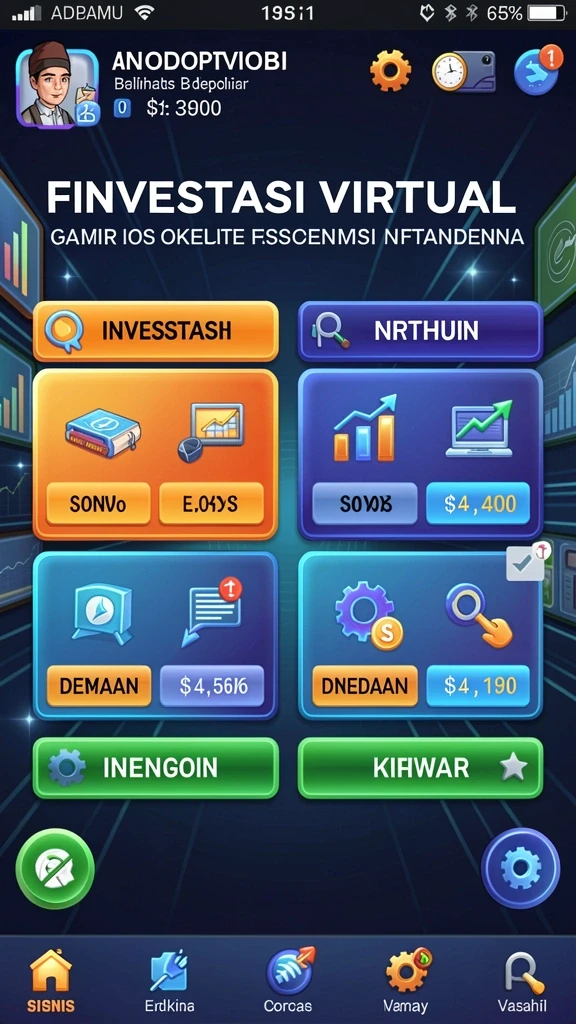576x1024 pixels.
Task: Open the green KIHWAR star button
Action: (x=421, y=768)
